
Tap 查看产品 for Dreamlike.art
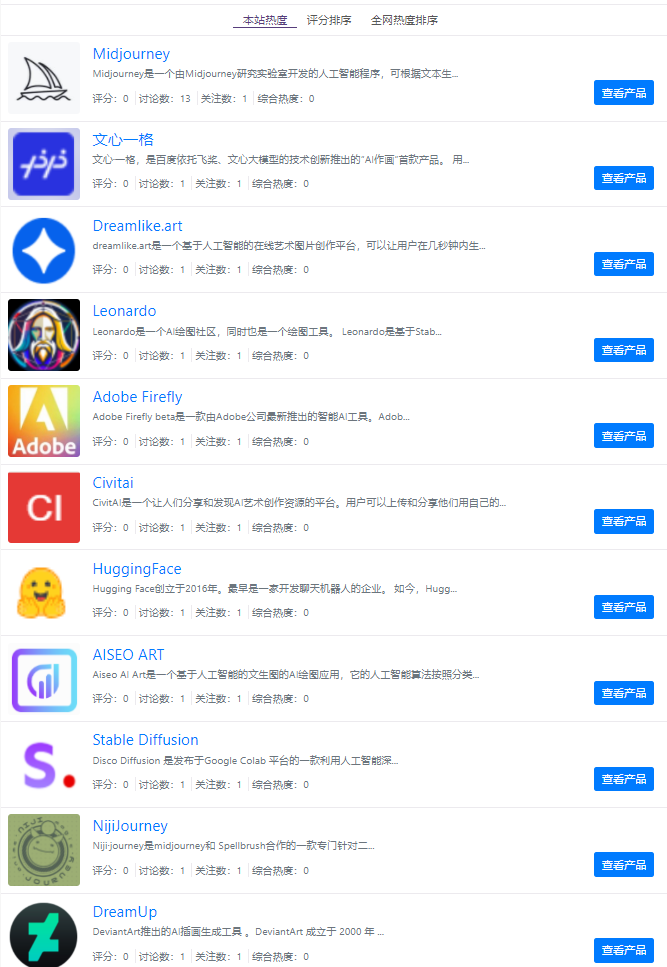623,264
